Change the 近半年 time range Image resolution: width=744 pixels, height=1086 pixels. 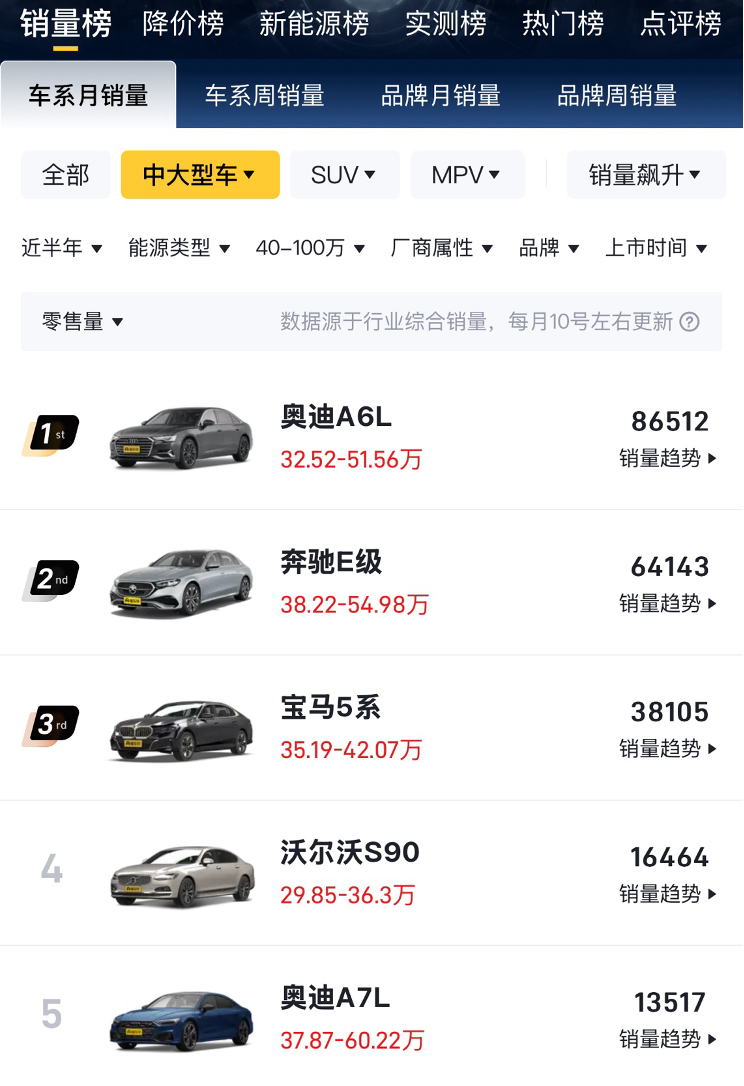click(62, 248)
